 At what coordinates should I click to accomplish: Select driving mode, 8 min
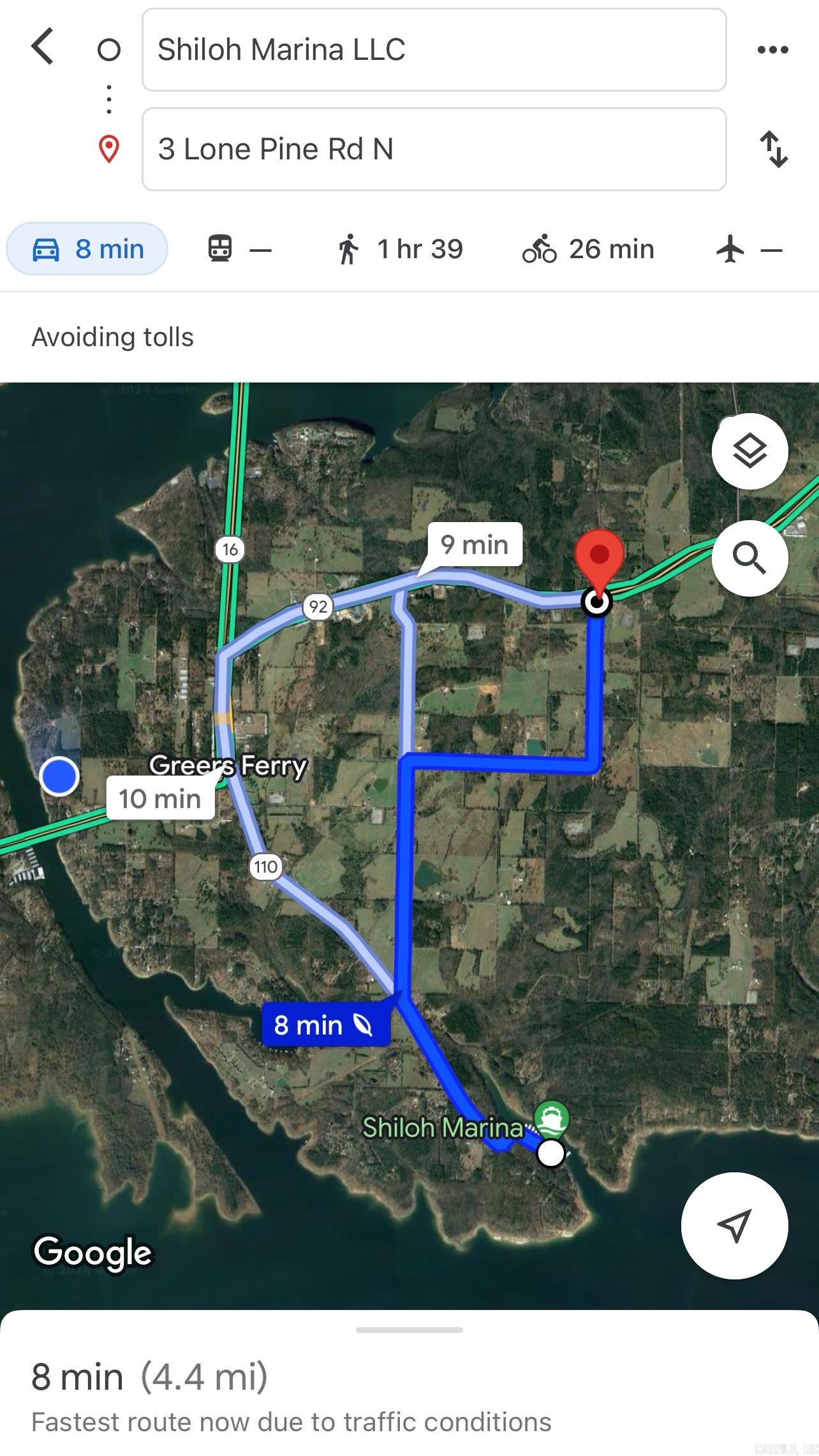click(x=87, y=249)
